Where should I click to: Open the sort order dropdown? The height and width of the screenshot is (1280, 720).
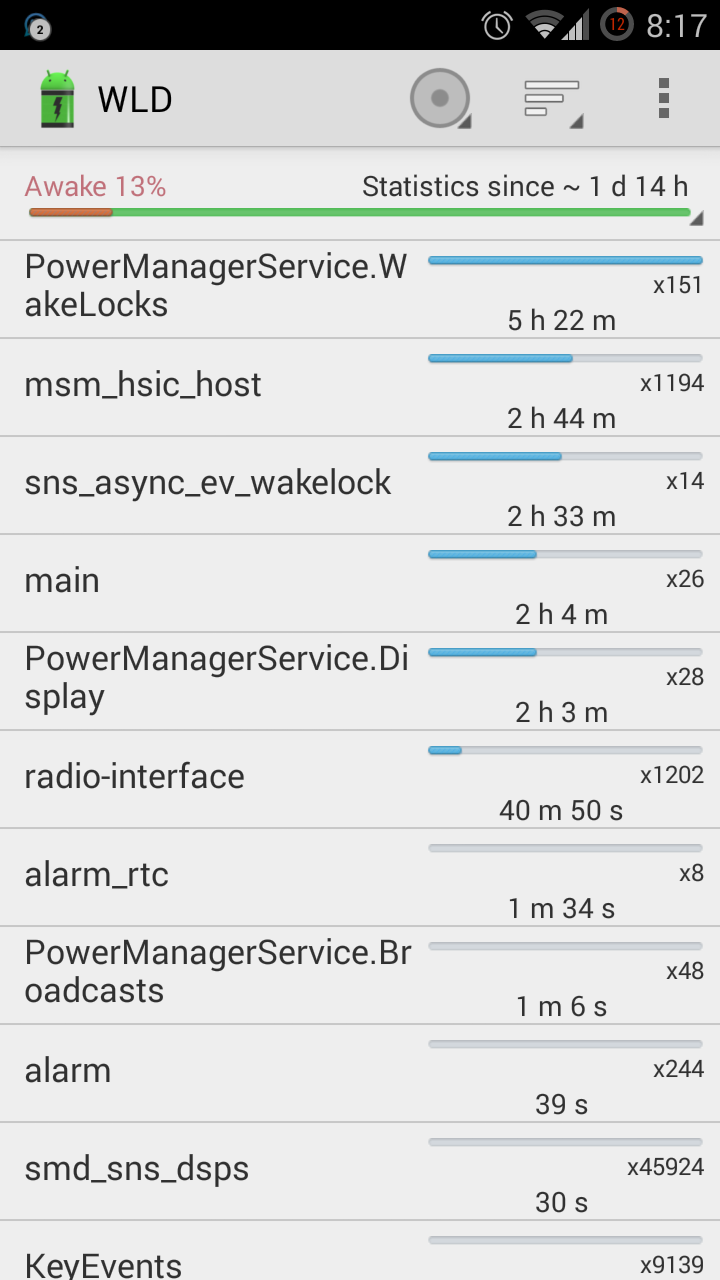pos(552,99)
